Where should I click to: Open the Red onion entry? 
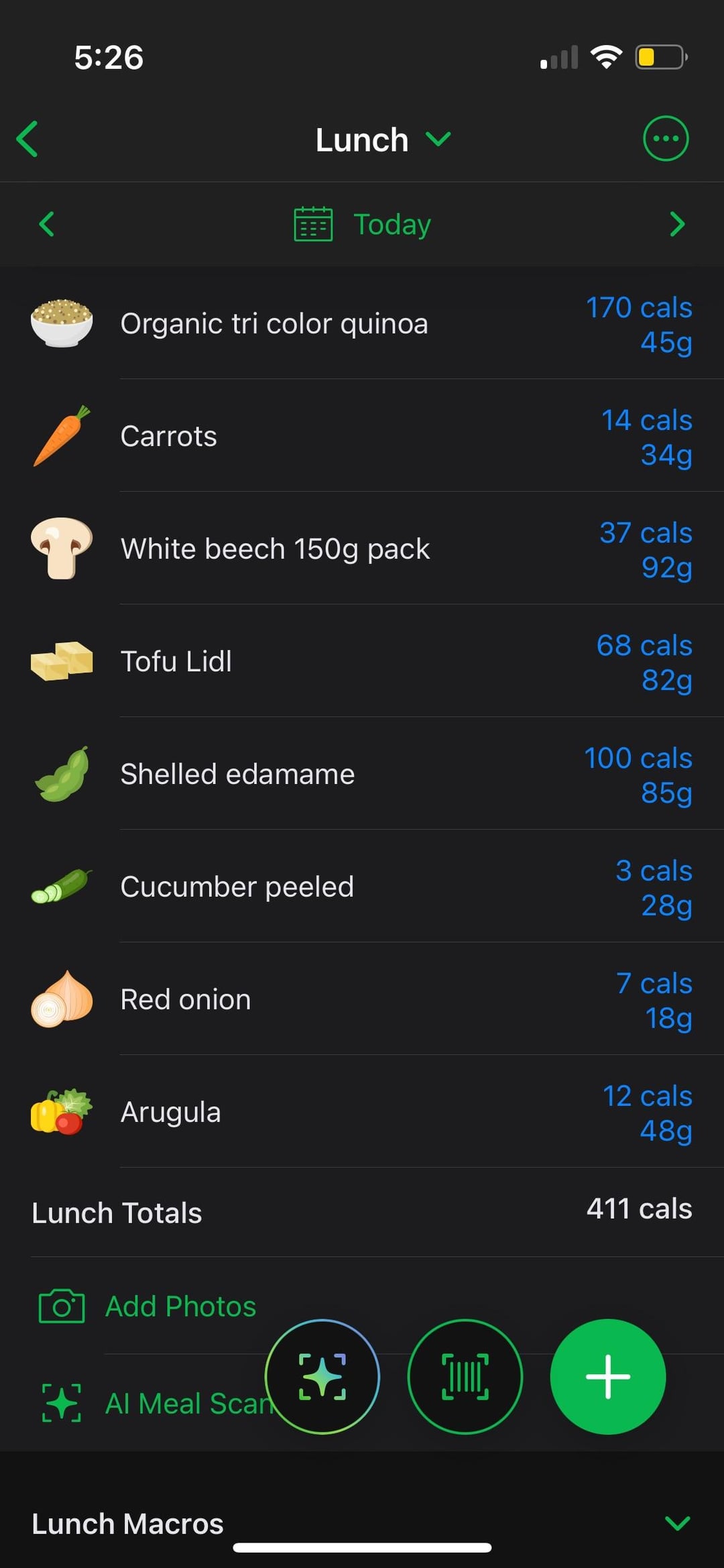[x=362, y=1000]
